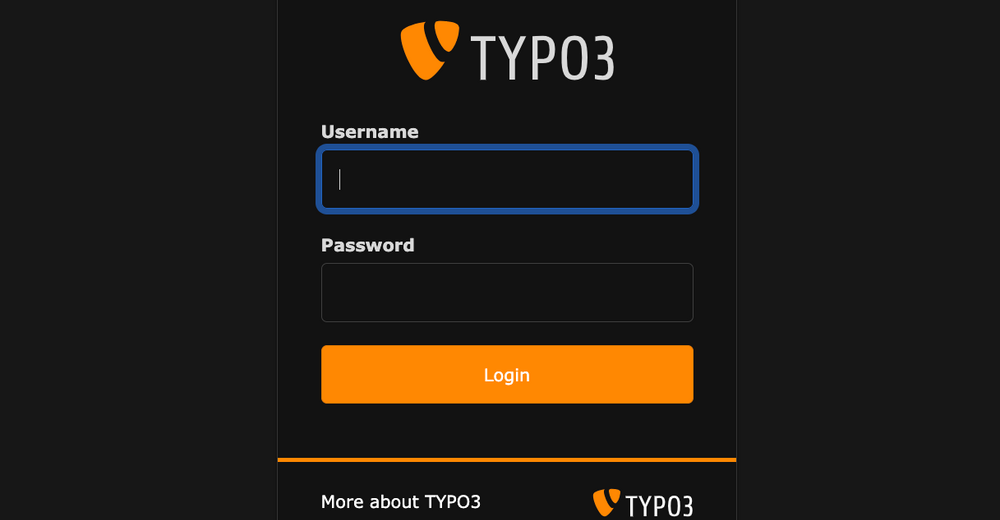Hit the orange Login button
1000x520 pixels.
pos(506,375)
